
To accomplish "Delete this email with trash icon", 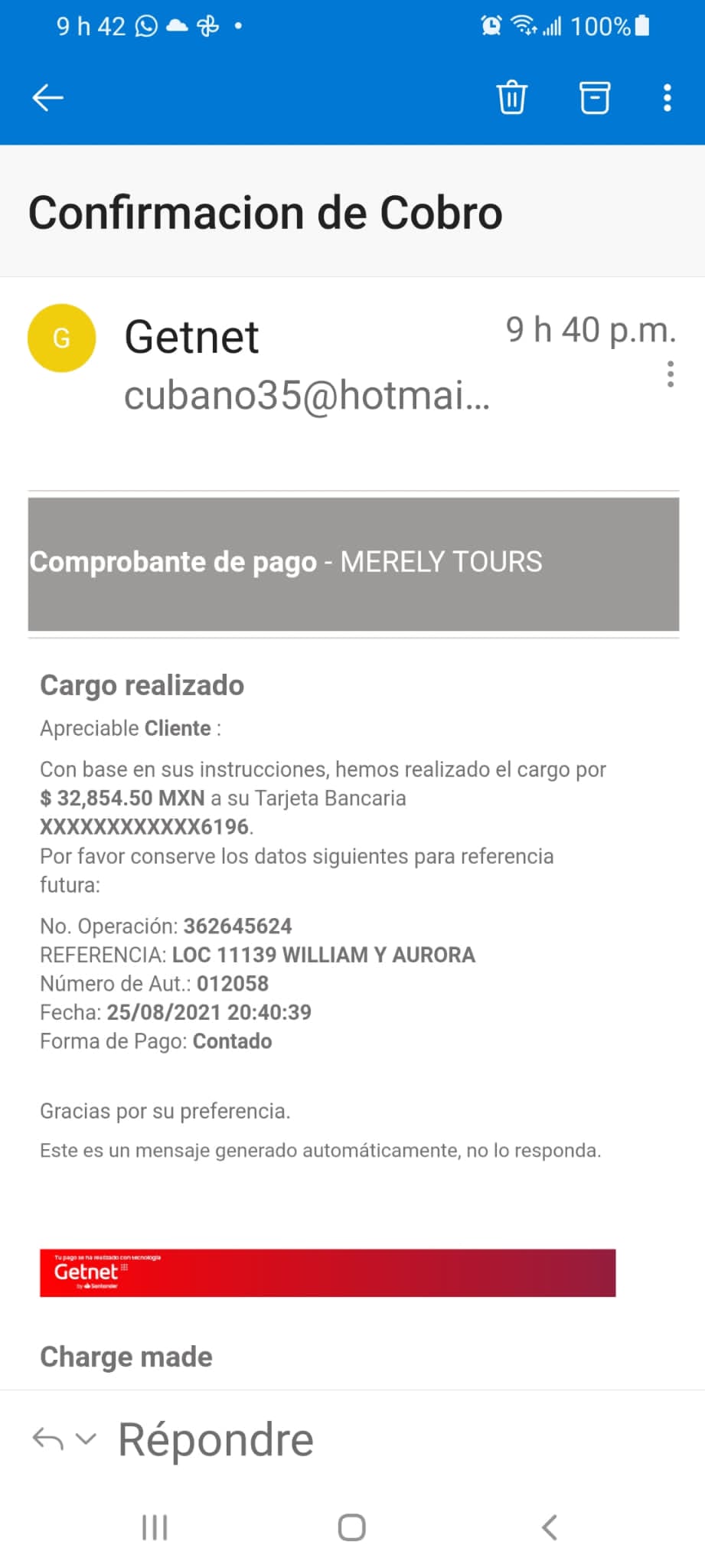I will 511,98.
